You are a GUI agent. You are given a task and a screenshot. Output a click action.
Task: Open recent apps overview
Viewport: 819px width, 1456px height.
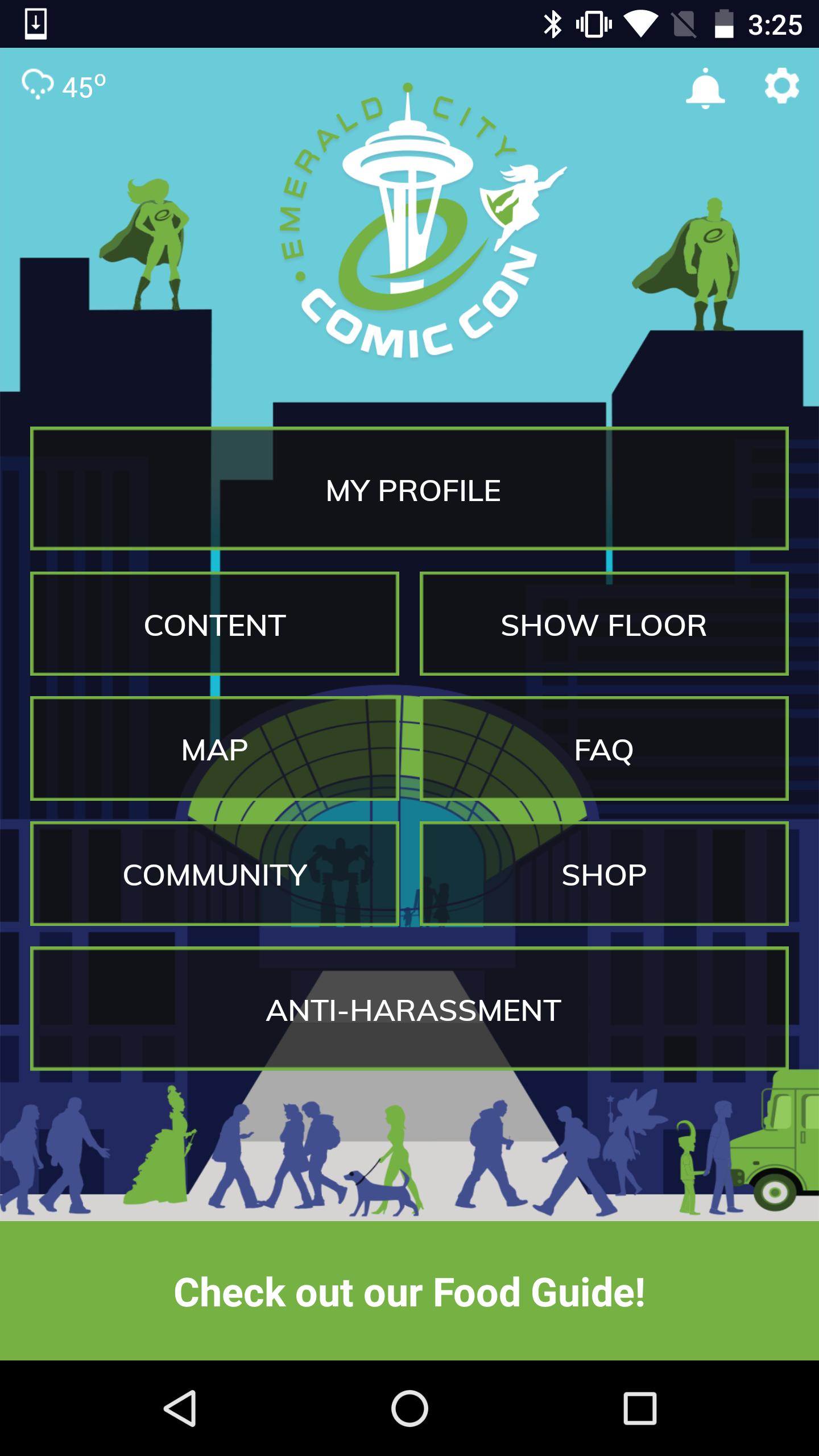pyautogui.click(x=639, y=1408)
